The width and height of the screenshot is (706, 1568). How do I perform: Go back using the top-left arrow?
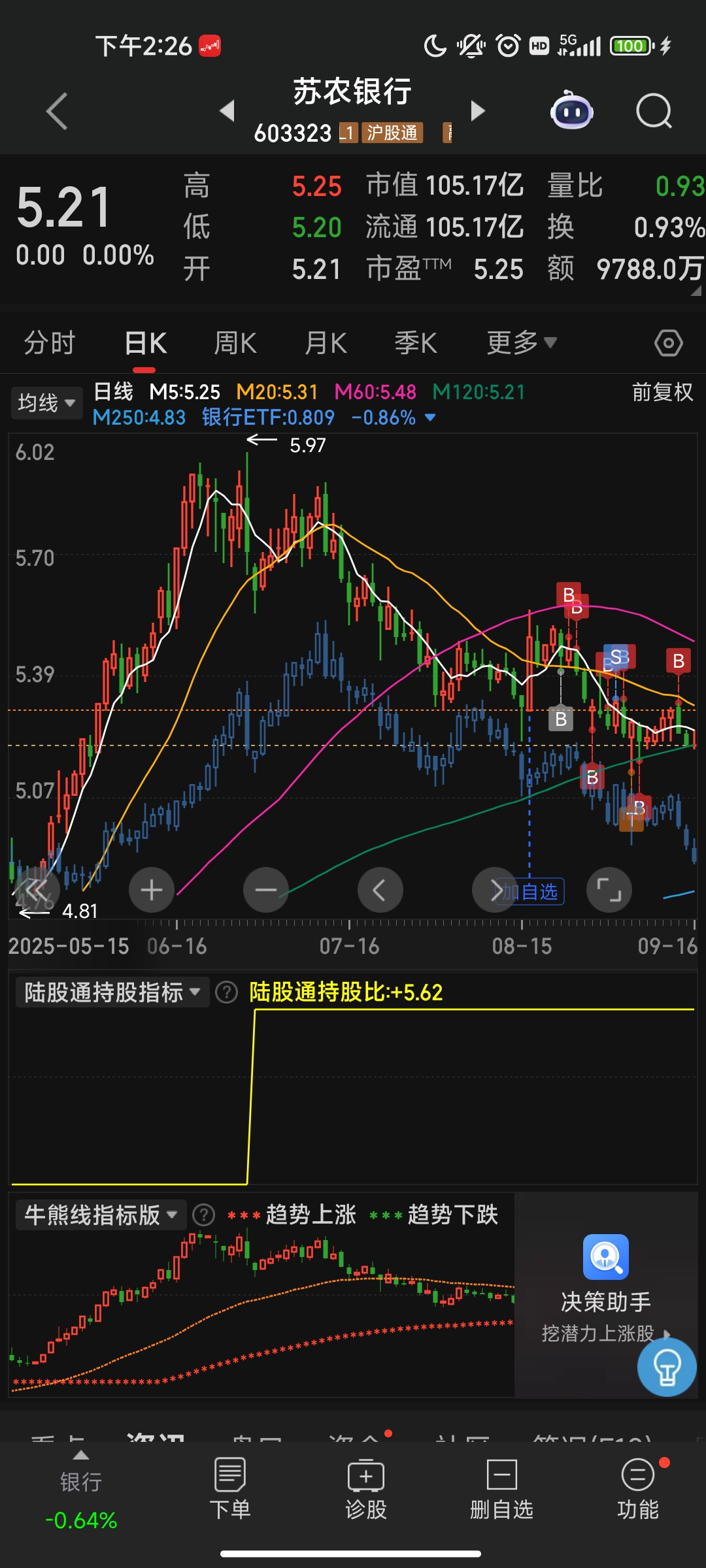point(58,111)
